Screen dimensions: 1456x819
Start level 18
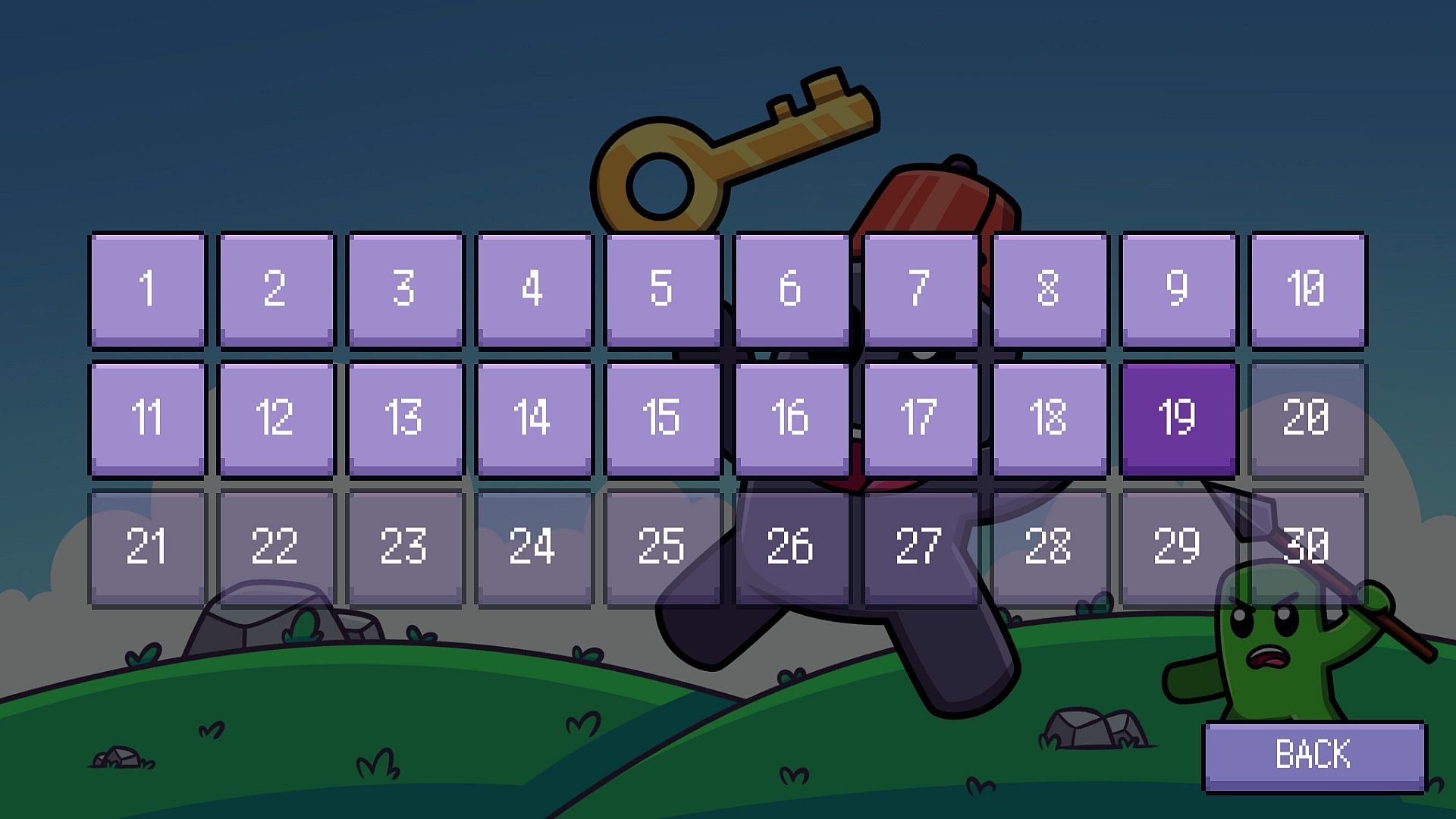tap(1050, 419)
